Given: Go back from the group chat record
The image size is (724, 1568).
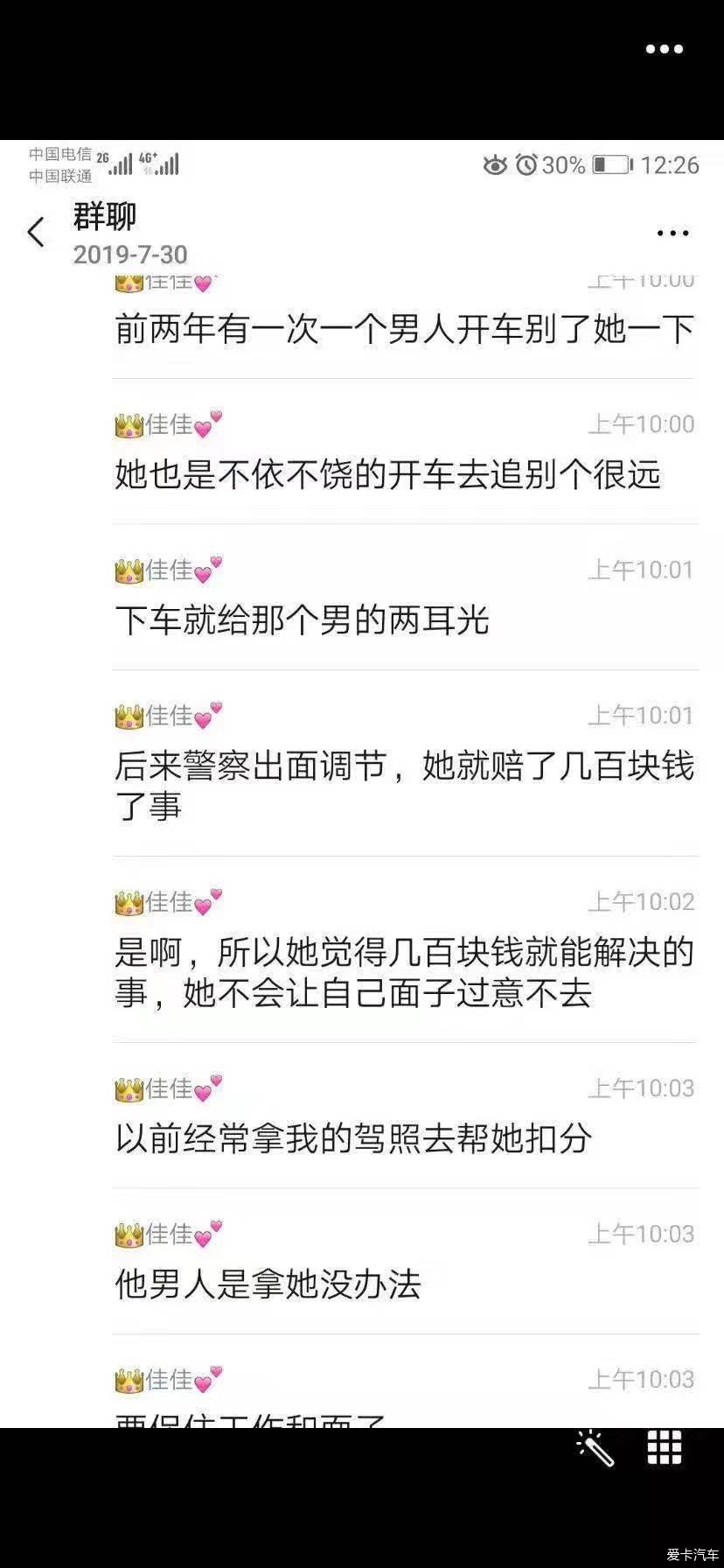Looking at the screenshot, I should 36,233.
